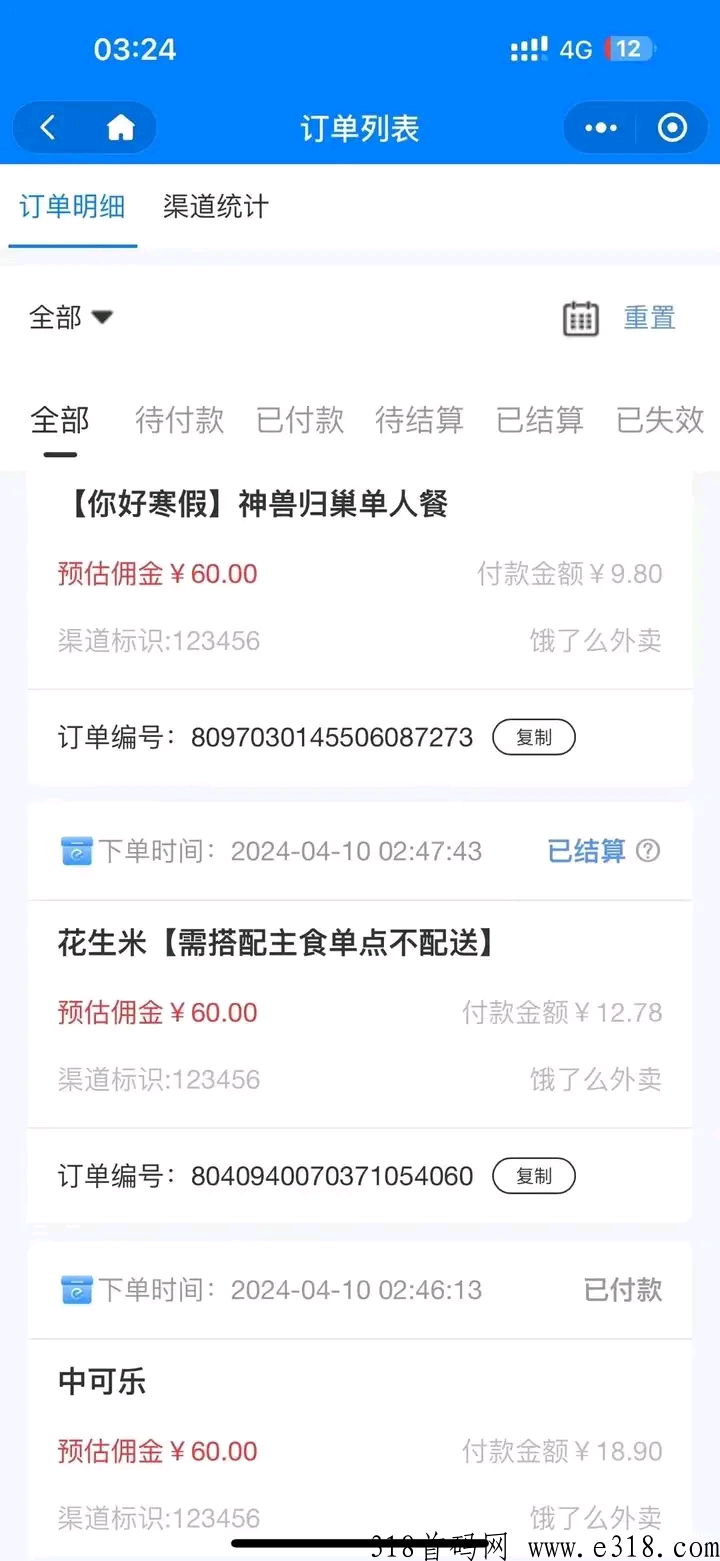The height and width of the screenshot is (1561, 720).
Task: Open the calendar date picker
Action: [581, 318]
